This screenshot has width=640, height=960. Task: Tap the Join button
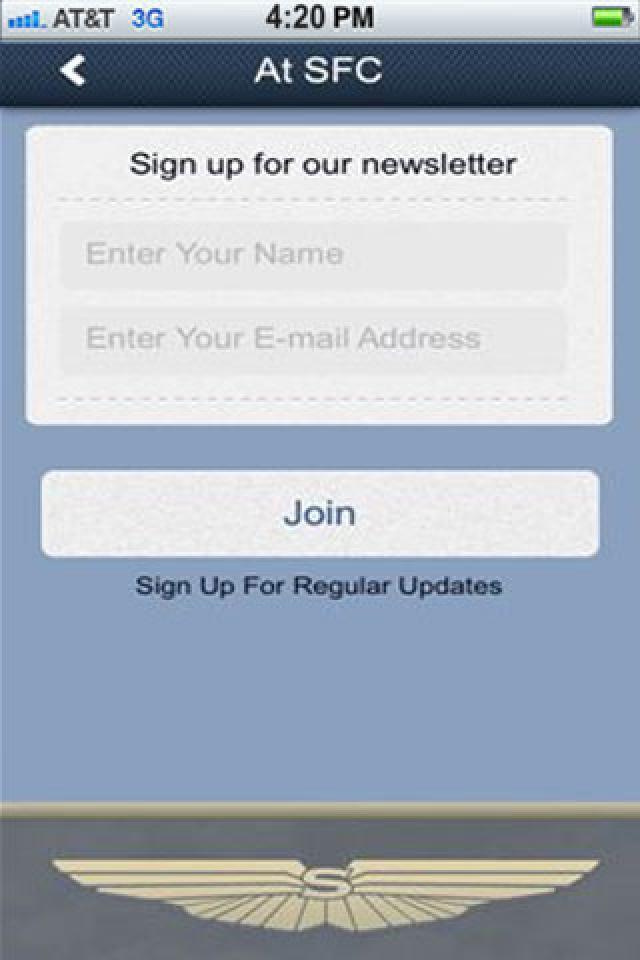click(320, 513)
